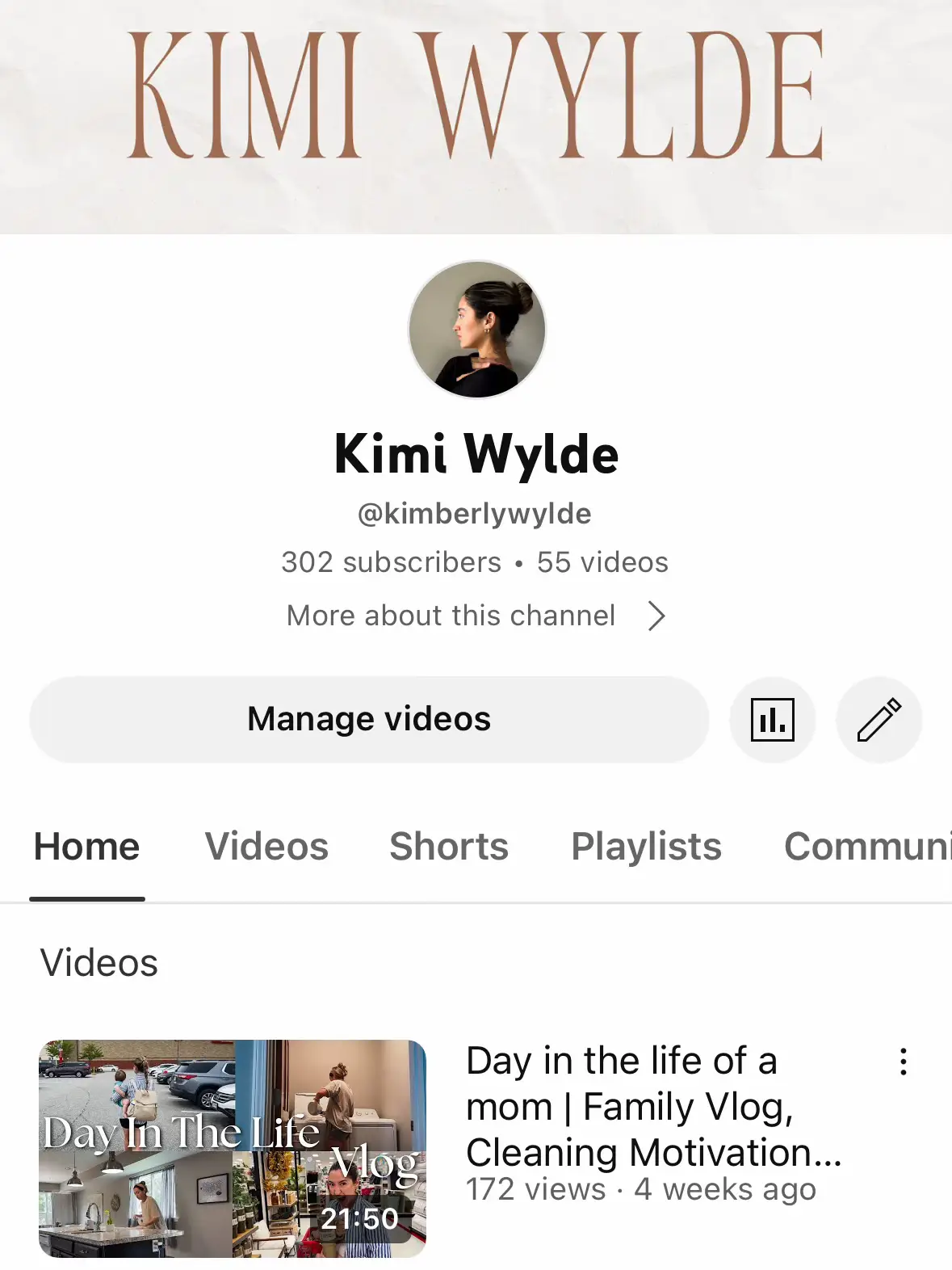The height and width of the screenshot is (1270, 952).
Task: Open the 302 subscribers count
Action: (x=390, y=561)
